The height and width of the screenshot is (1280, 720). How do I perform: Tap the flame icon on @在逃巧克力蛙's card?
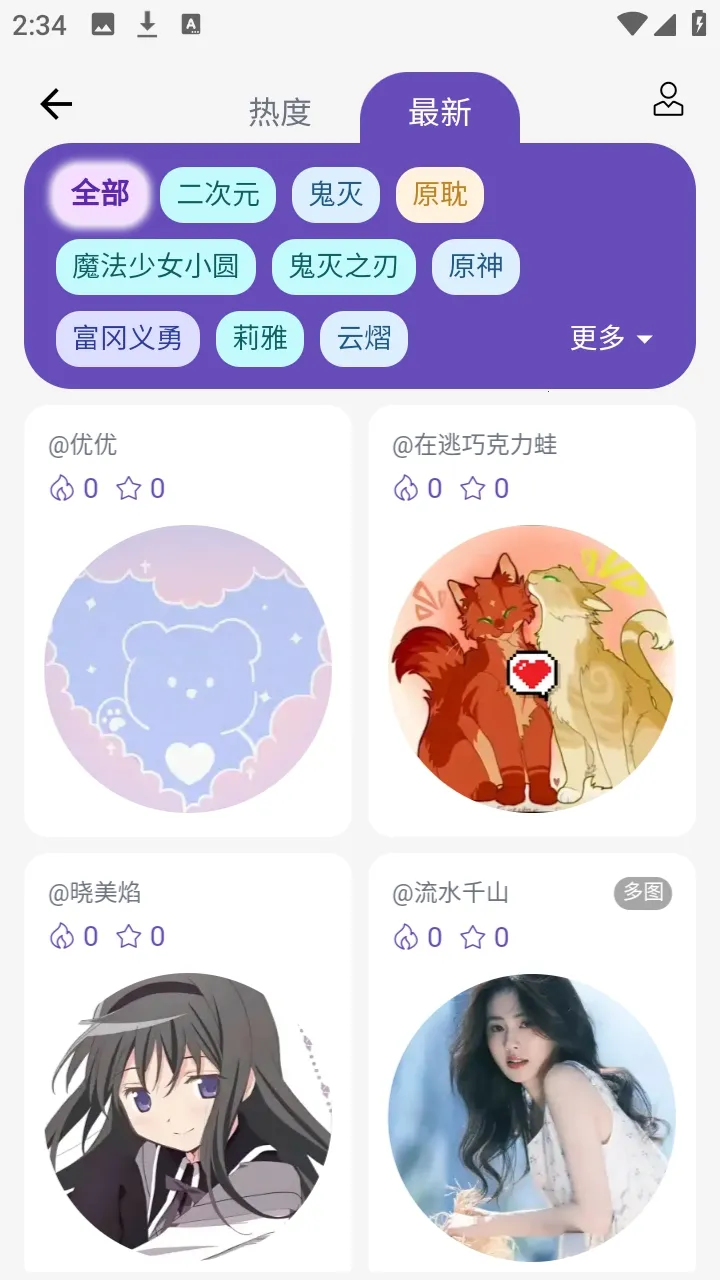click(405, 489)
